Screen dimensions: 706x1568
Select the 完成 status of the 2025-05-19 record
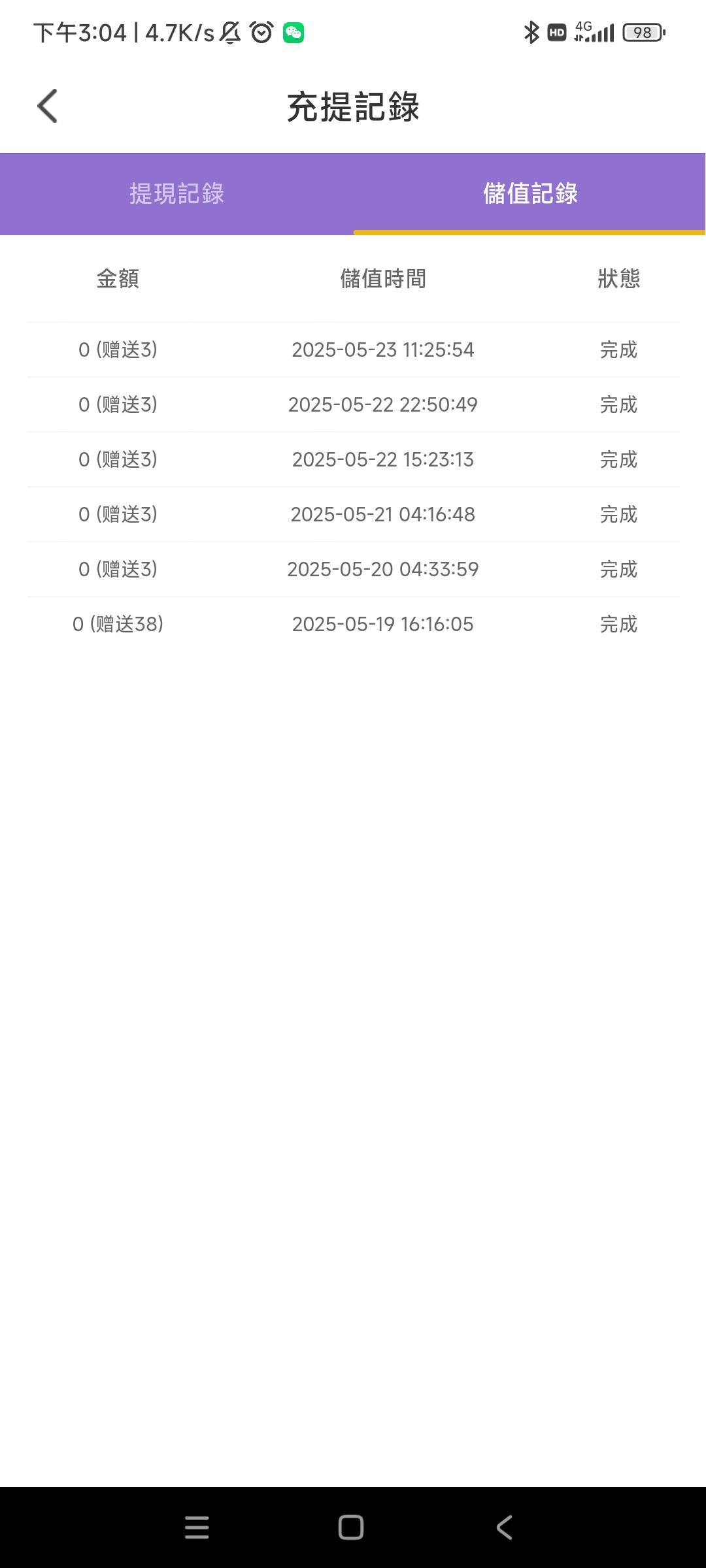tap(618, 624)
